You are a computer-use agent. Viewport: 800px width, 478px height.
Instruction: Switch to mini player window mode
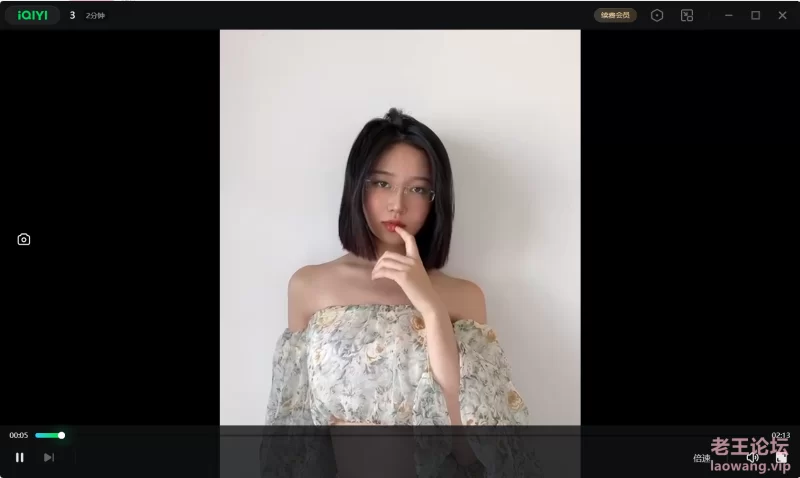pyautogui.click(x=687, y=15)
